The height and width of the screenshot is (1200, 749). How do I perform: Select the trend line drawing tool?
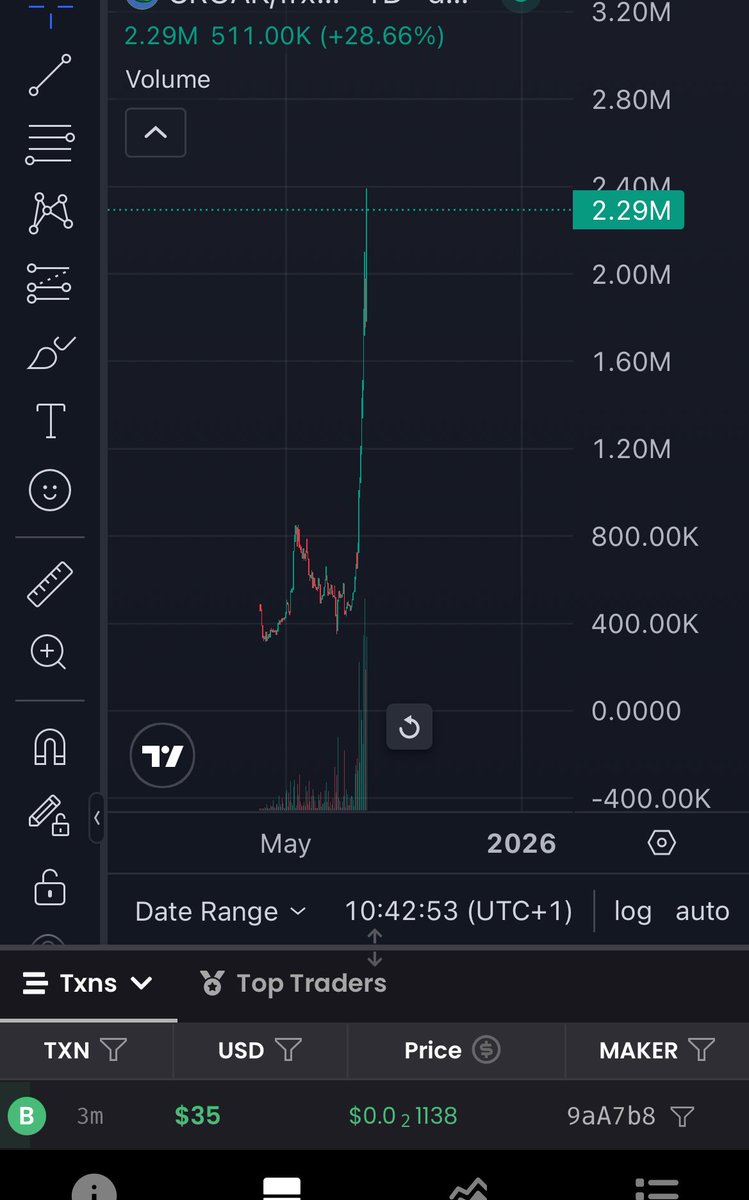(x=50, y=75)
